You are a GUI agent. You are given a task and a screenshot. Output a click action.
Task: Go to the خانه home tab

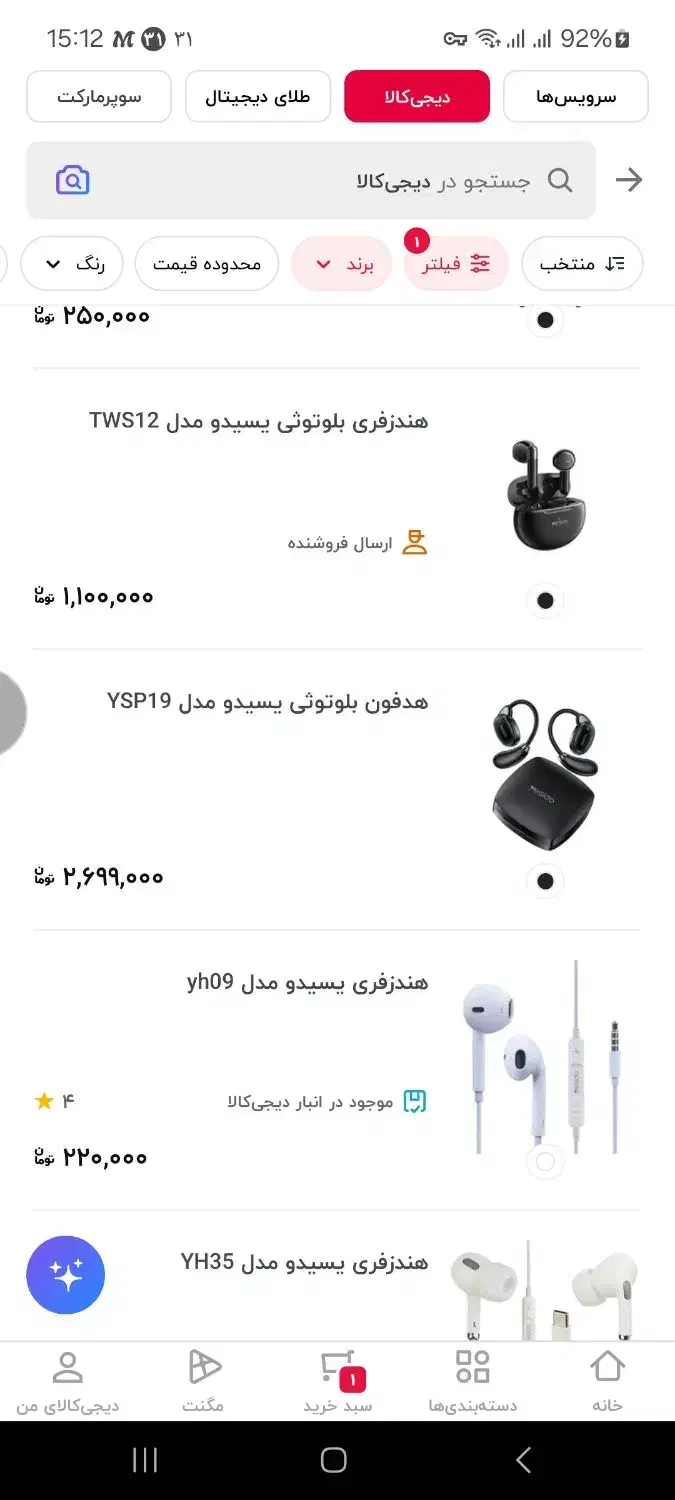tap(606, 1381)
